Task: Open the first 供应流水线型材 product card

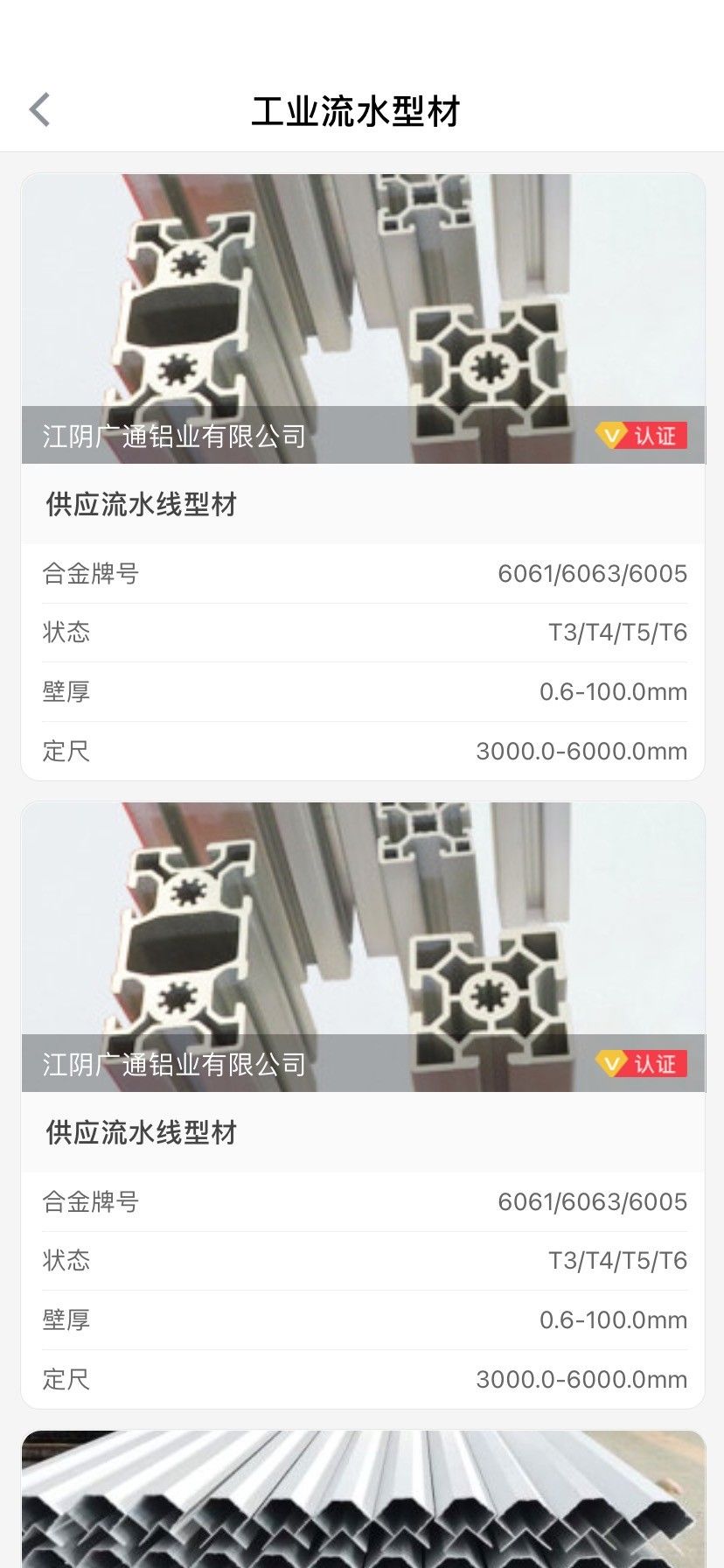Action: click(363, 477)
